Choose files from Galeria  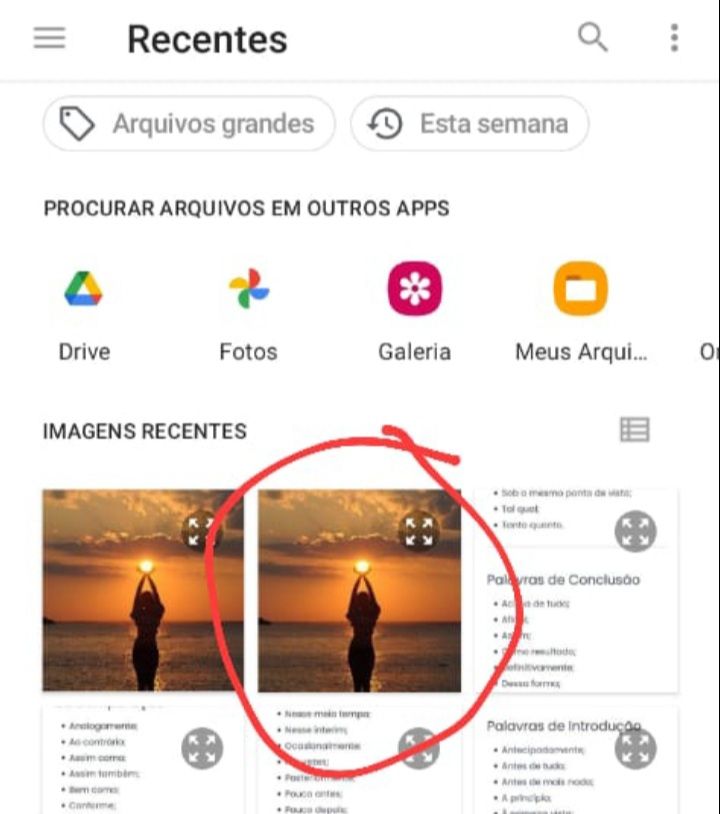pyautogui.click(x=414, y=311)
